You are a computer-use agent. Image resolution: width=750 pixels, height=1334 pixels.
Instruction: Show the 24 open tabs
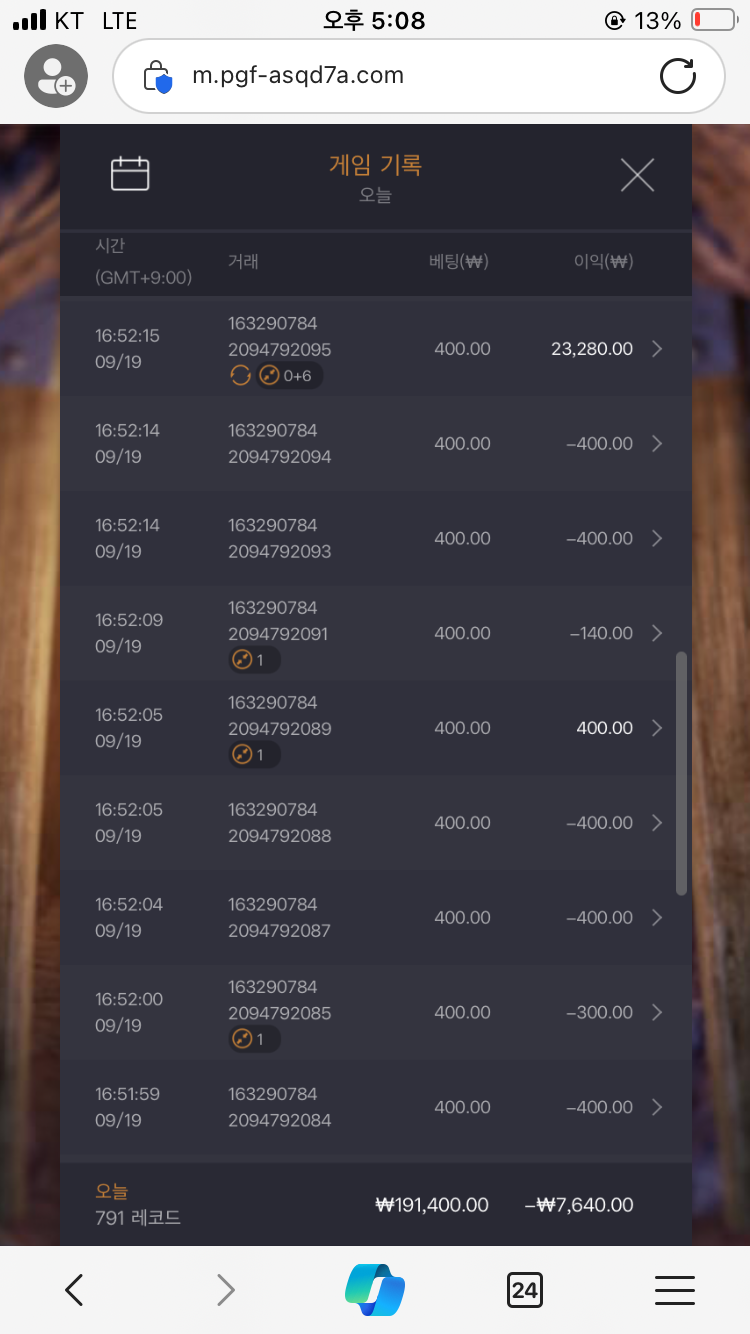(x=524, y=1290)
